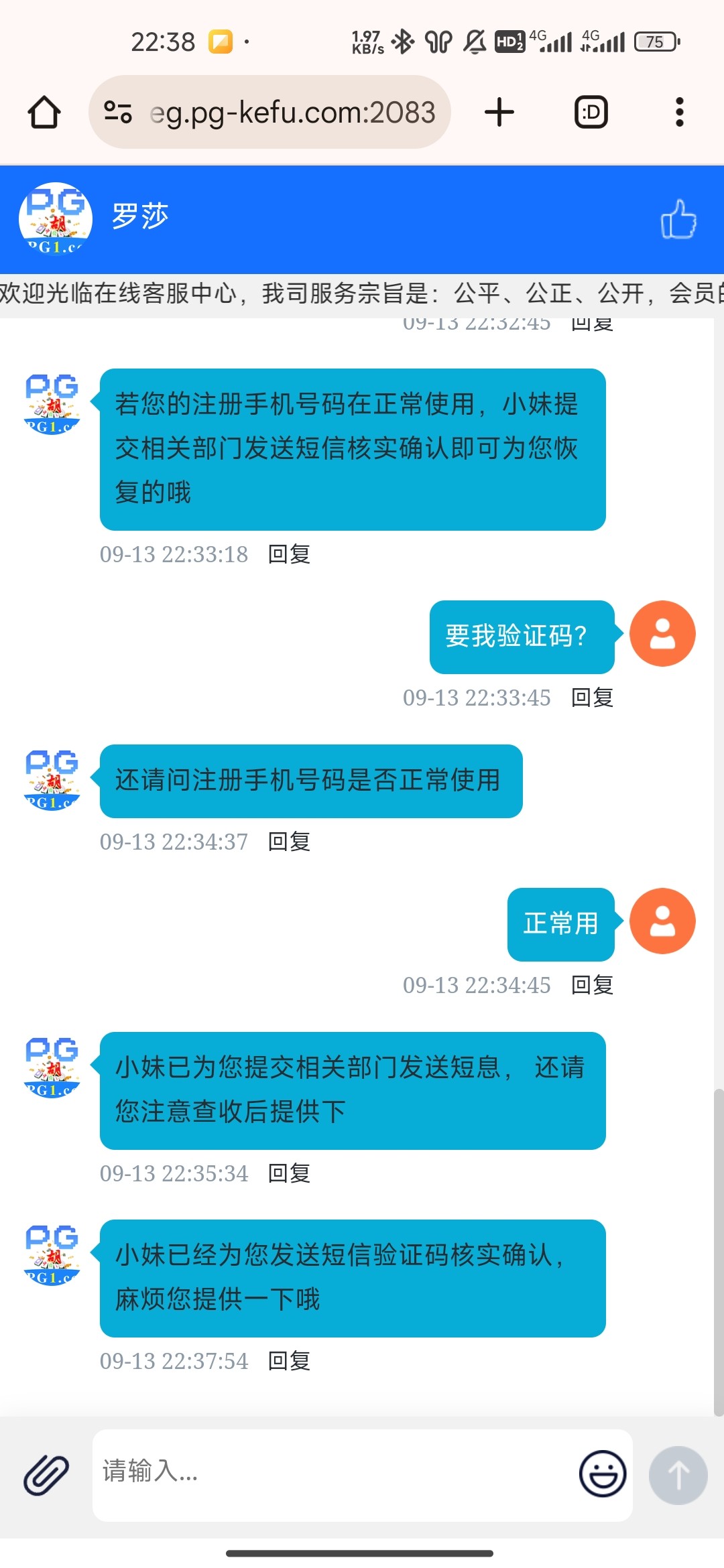
Task: Reply to the 要我验证码 message
Action: tap(592, 698)
